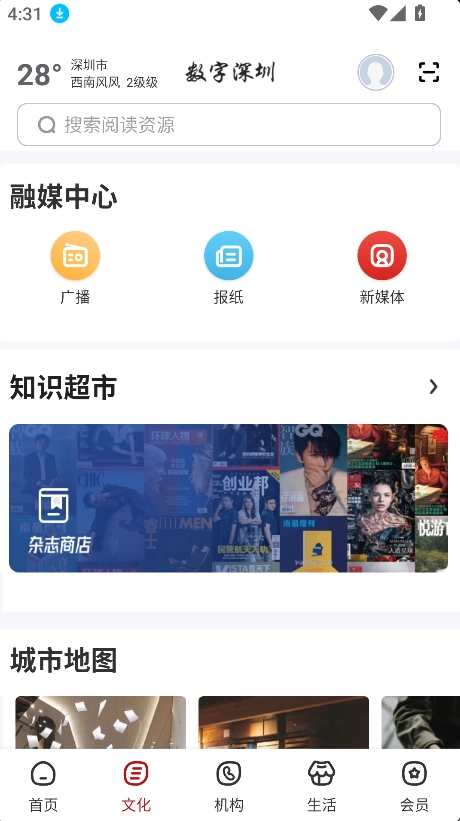Viewport: 460px width, 821px height.
Task: View weather details for 深圳市
Action: (x=87, y=74)
